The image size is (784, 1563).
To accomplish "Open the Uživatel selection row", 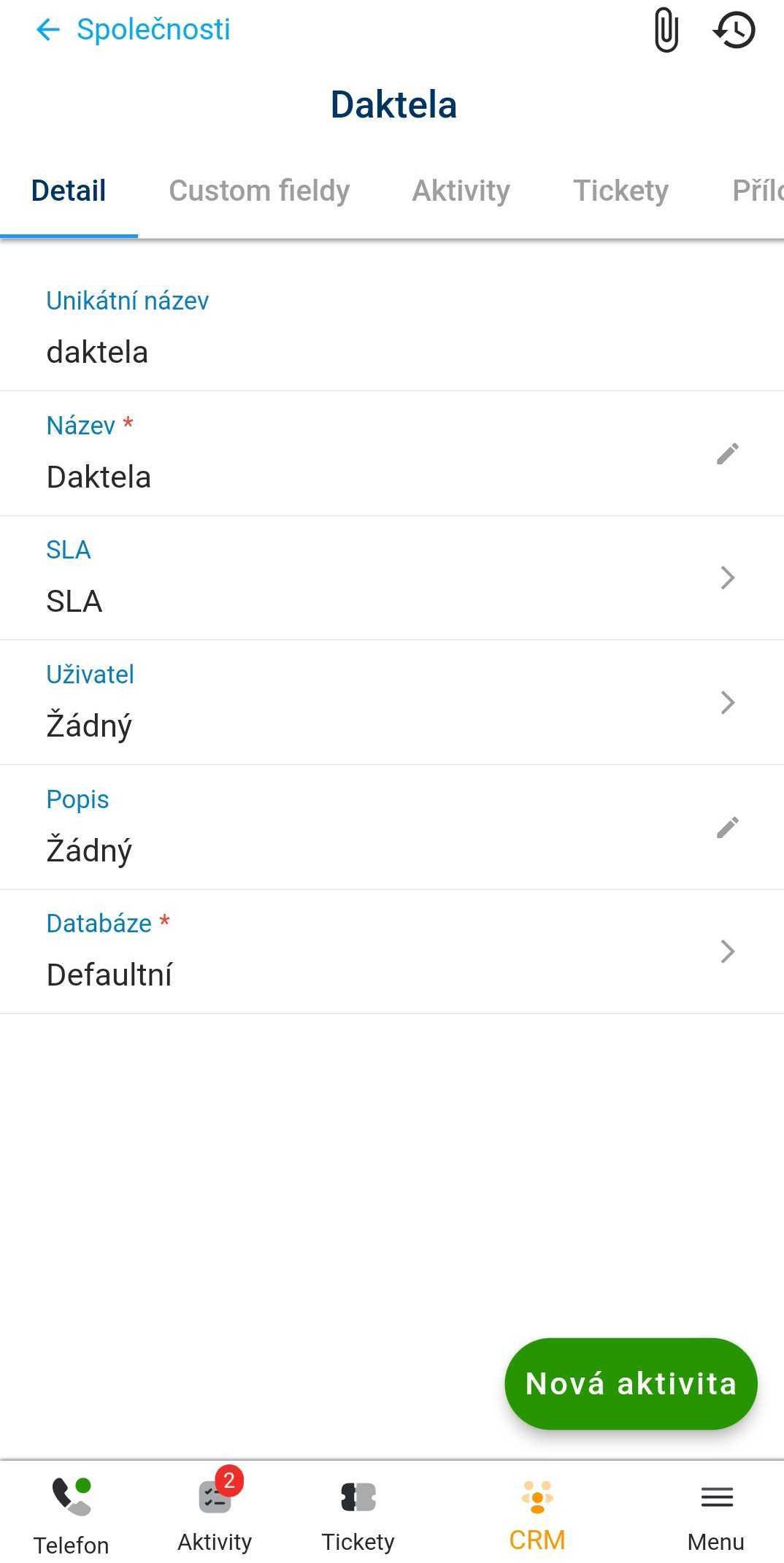I will pos(391,702).
